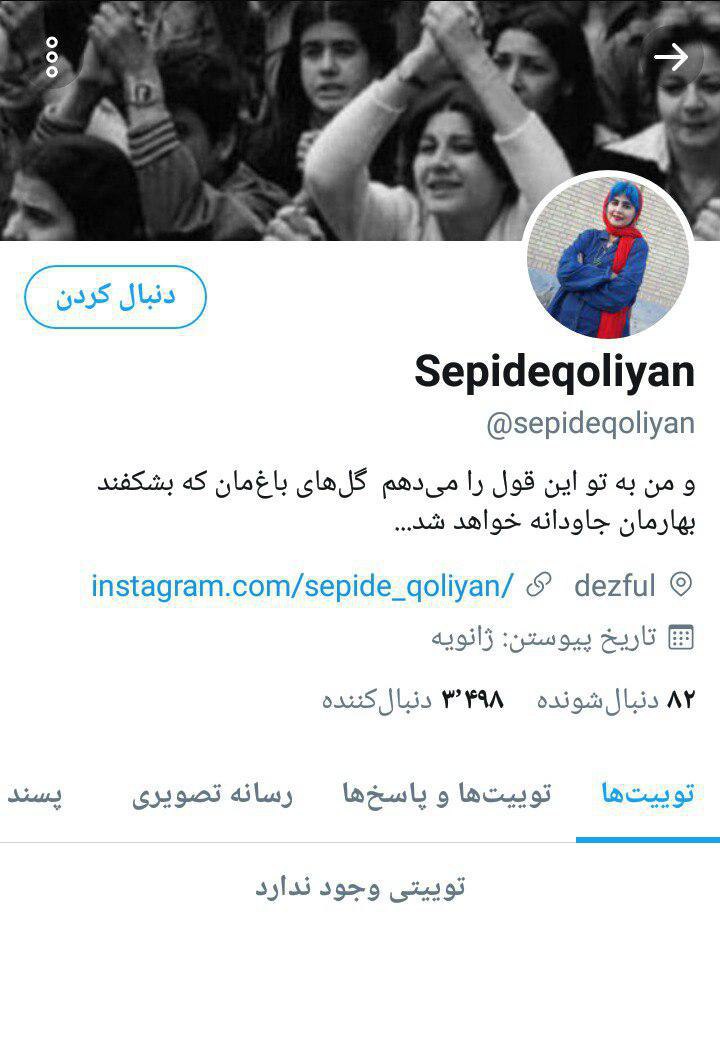
Task: Switch to the توییت‌ها tab
Action: pos(647,796)
